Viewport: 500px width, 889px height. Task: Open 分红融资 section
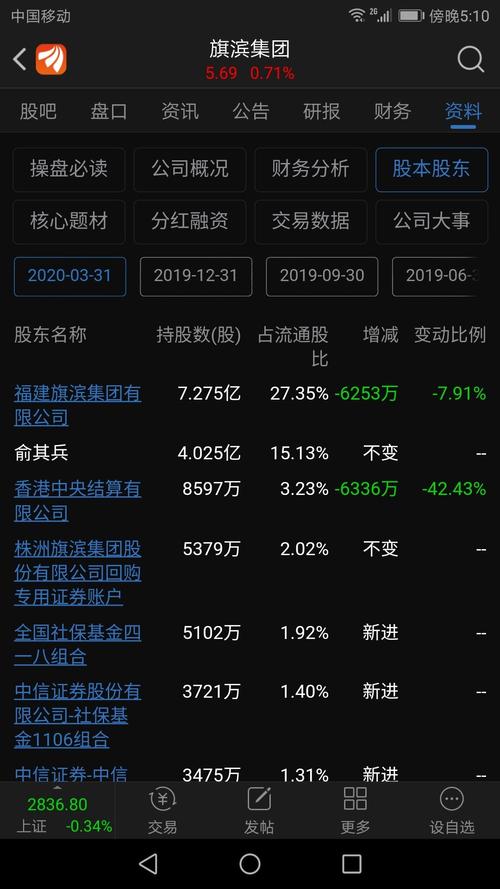(190, 221)
